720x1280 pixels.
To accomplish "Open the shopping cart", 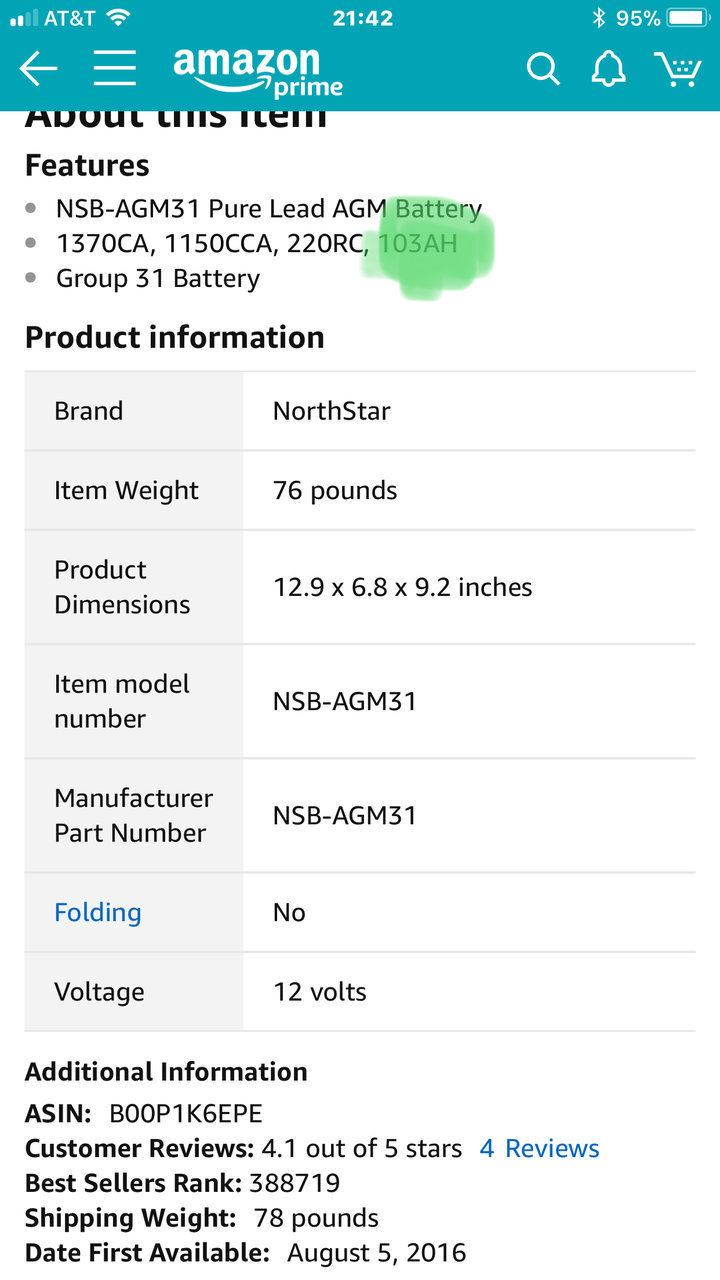I will coord(677,68).
